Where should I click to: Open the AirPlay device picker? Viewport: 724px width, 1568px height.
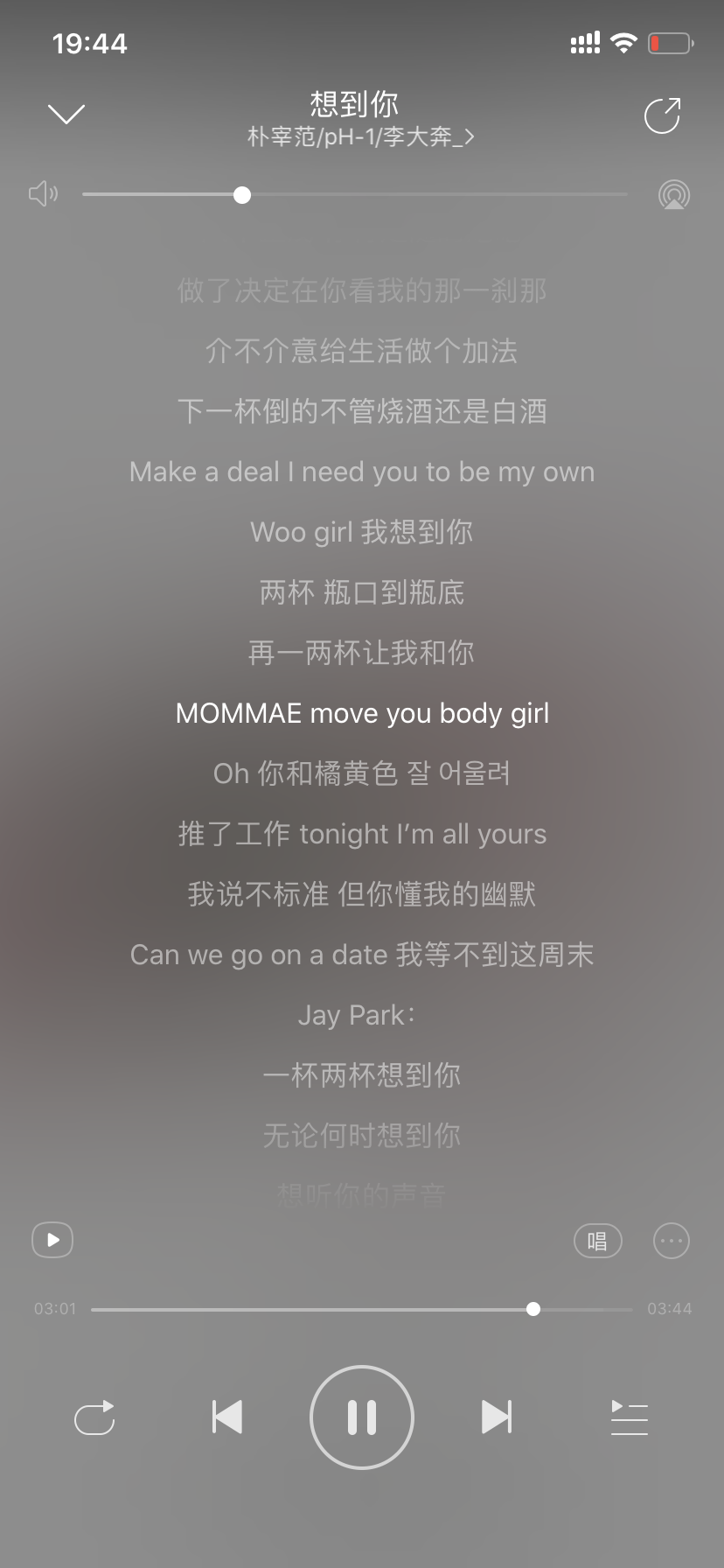(x=673, y=194)
